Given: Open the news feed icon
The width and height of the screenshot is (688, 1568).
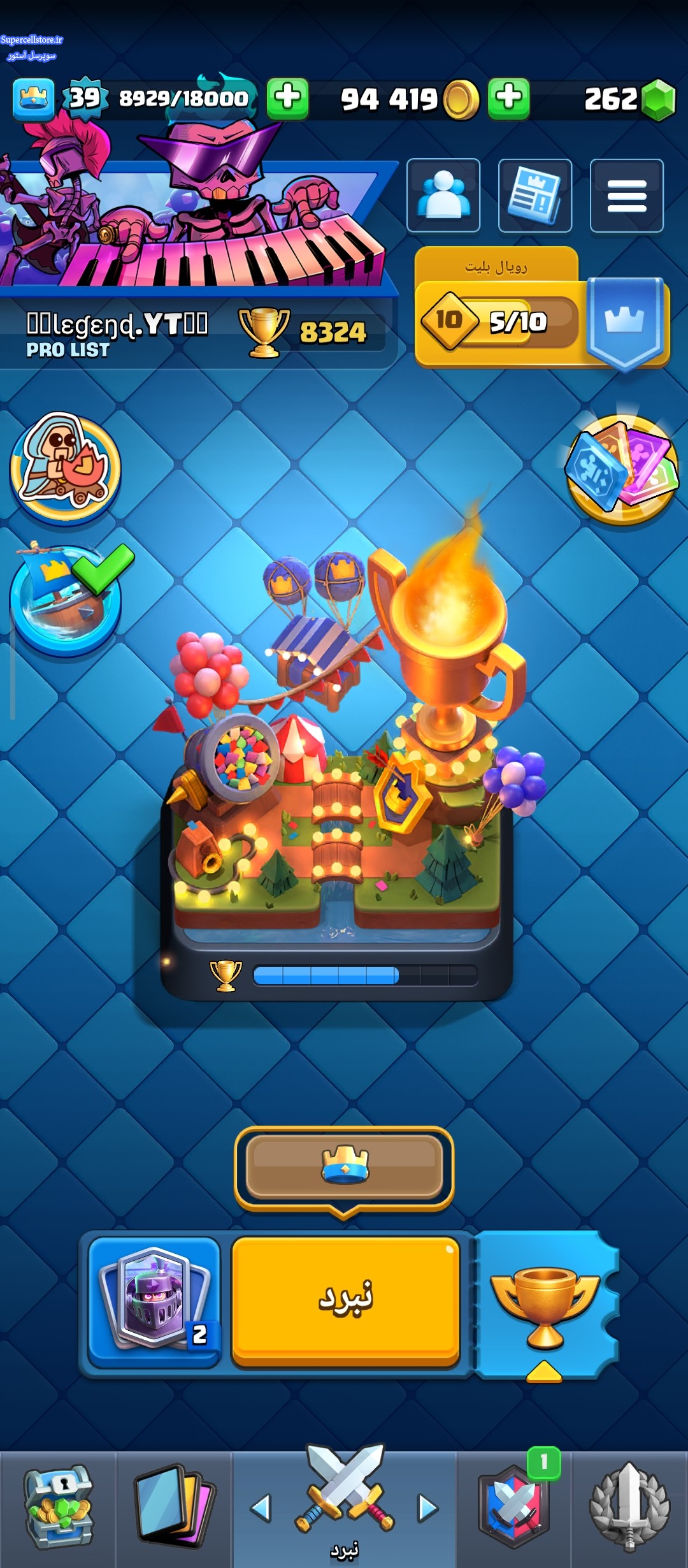Looking at the screenshot, I should (534, 195).
